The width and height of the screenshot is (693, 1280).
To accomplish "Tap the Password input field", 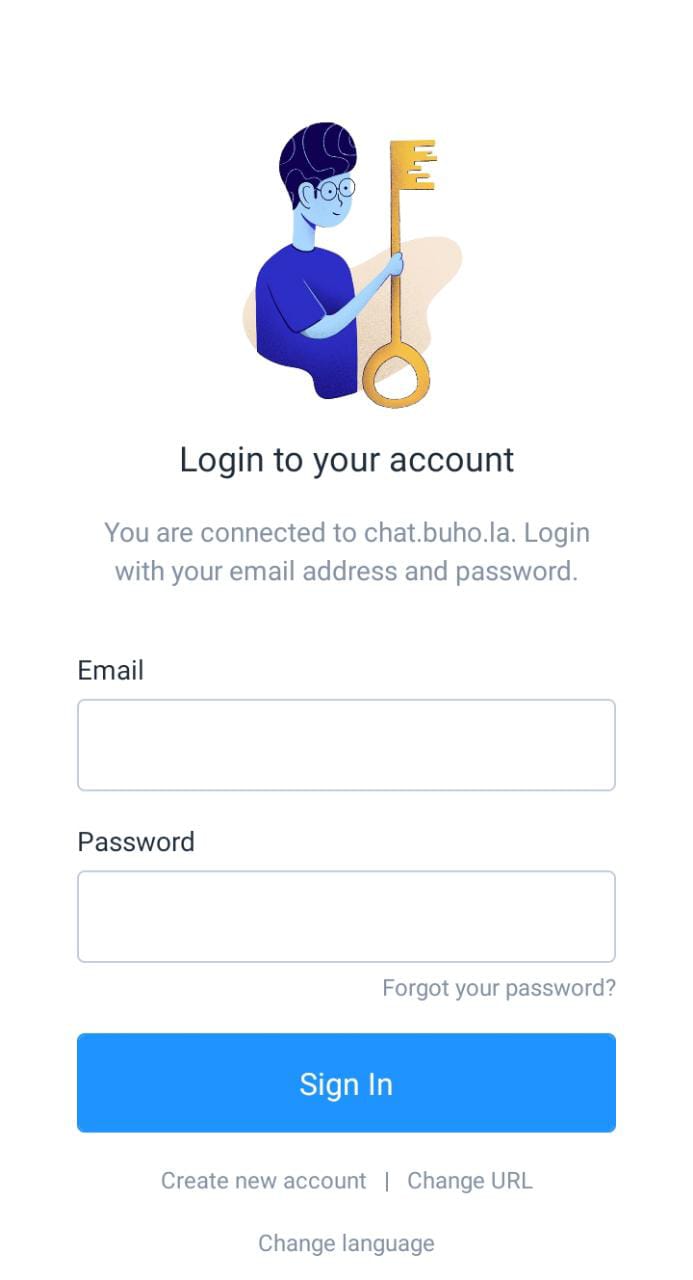I will point(346,916).
